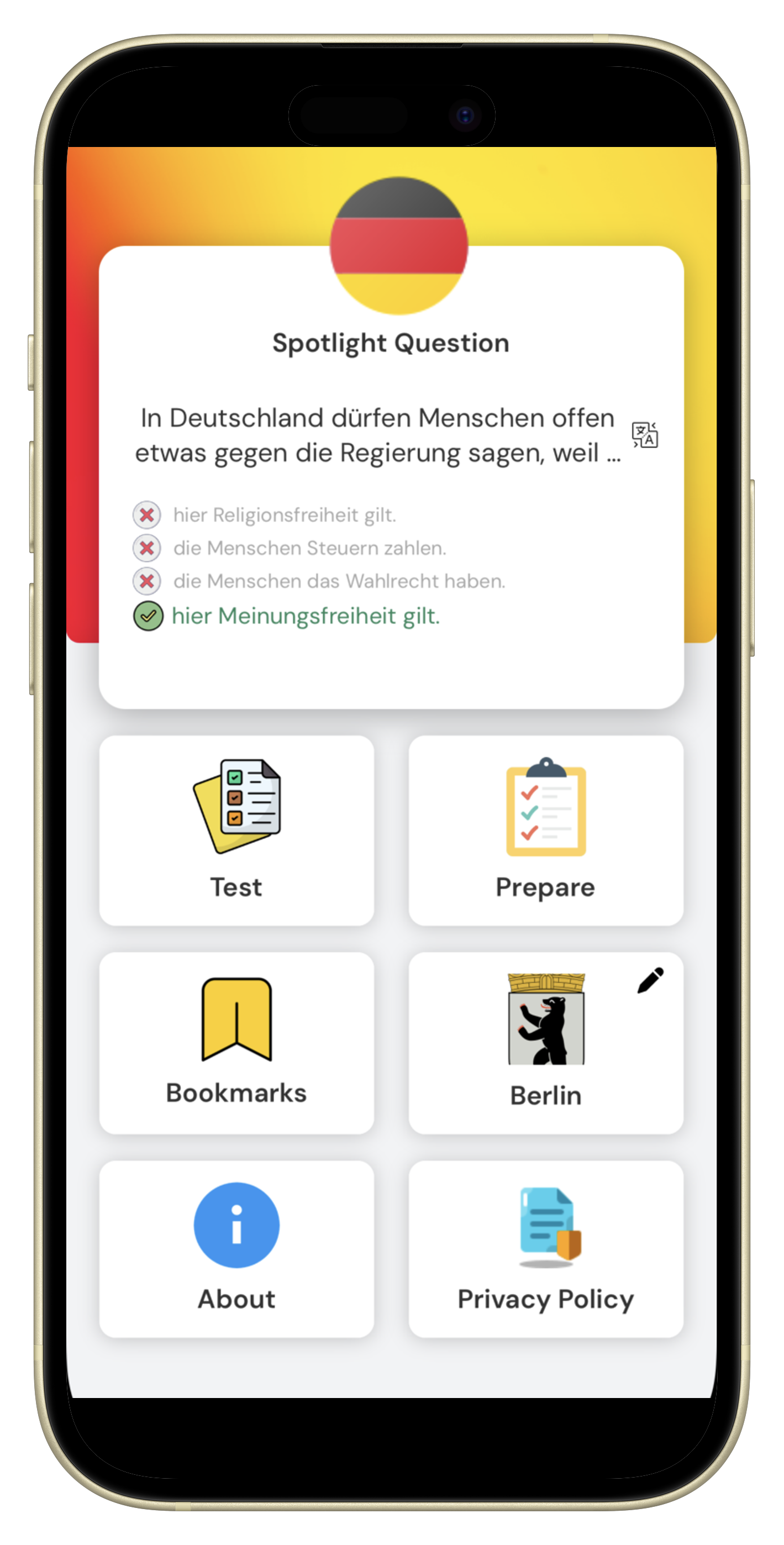
Task: Open the About card
Action: click(236, 1249)
